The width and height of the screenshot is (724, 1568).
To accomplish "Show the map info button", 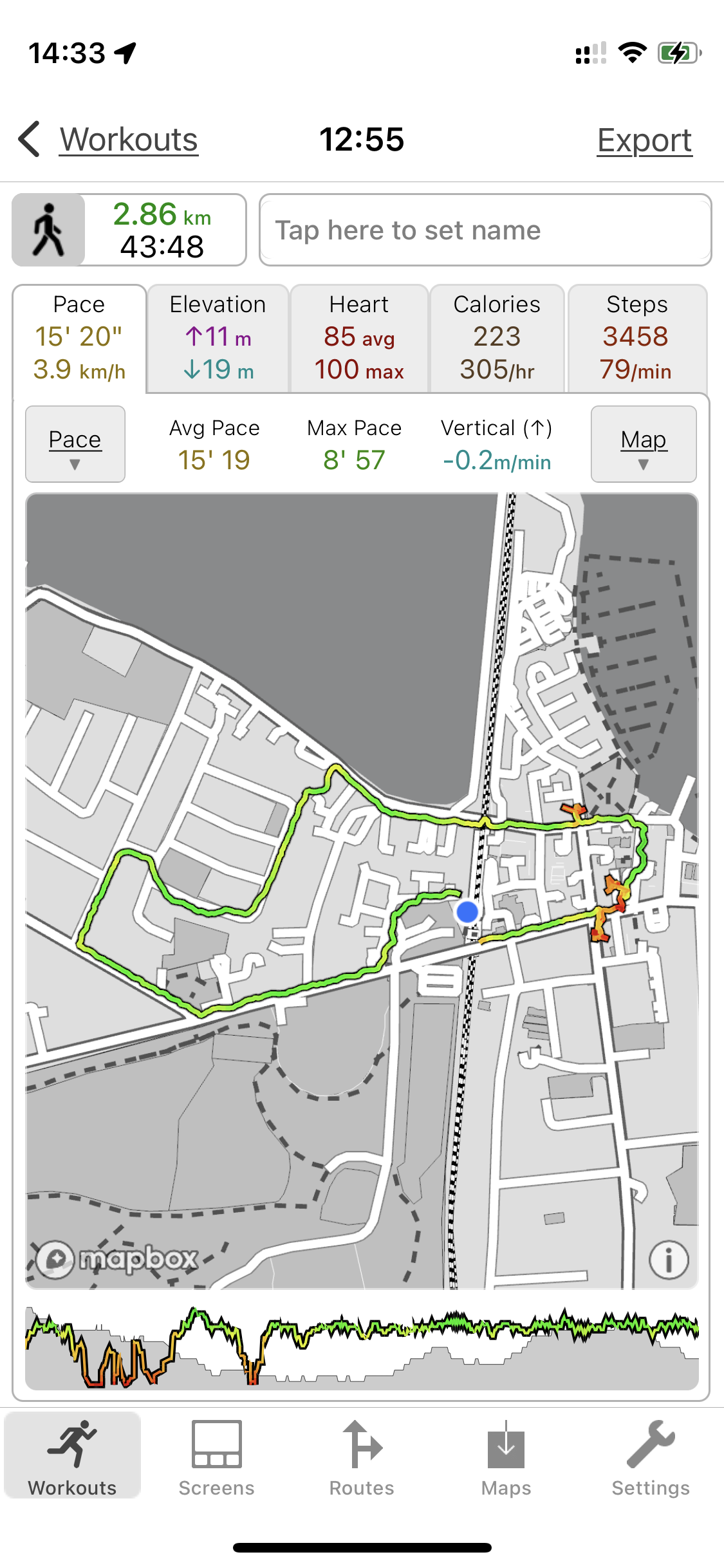I will [669, 1260].
